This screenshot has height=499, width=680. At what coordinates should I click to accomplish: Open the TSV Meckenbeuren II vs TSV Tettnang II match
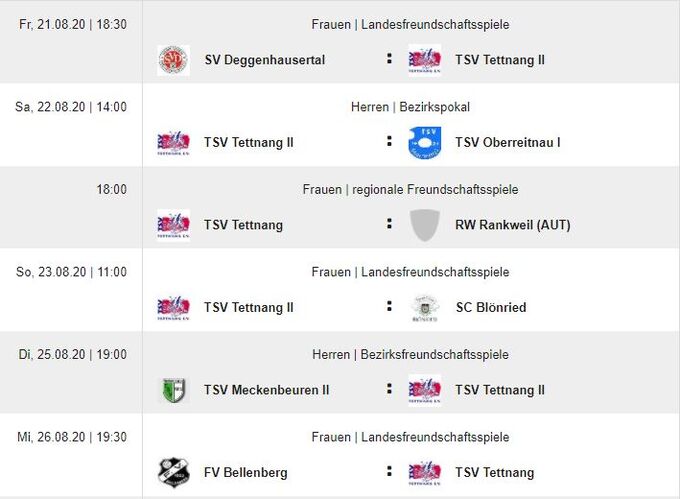pos(389,390)
